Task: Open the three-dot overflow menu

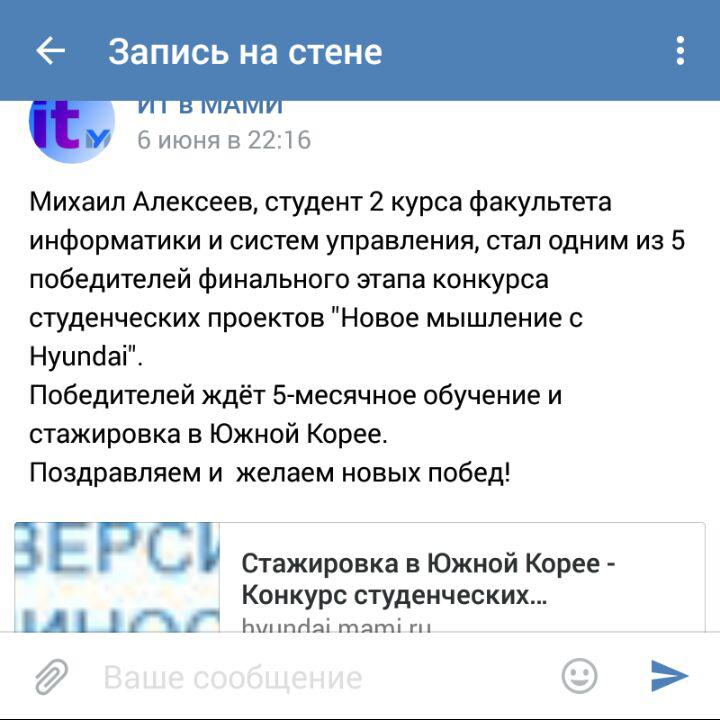Action: click(x=680, y=51)
